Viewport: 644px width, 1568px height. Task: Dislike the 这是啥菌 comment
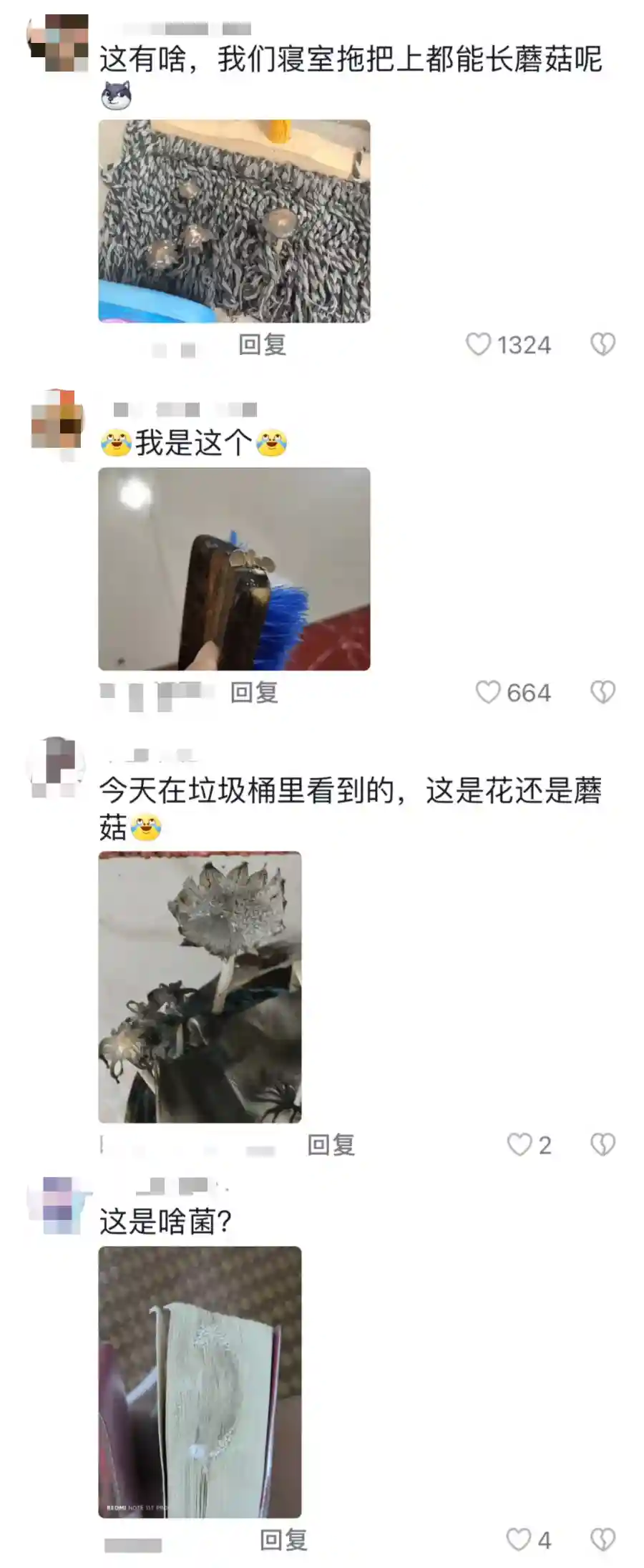602,1539
